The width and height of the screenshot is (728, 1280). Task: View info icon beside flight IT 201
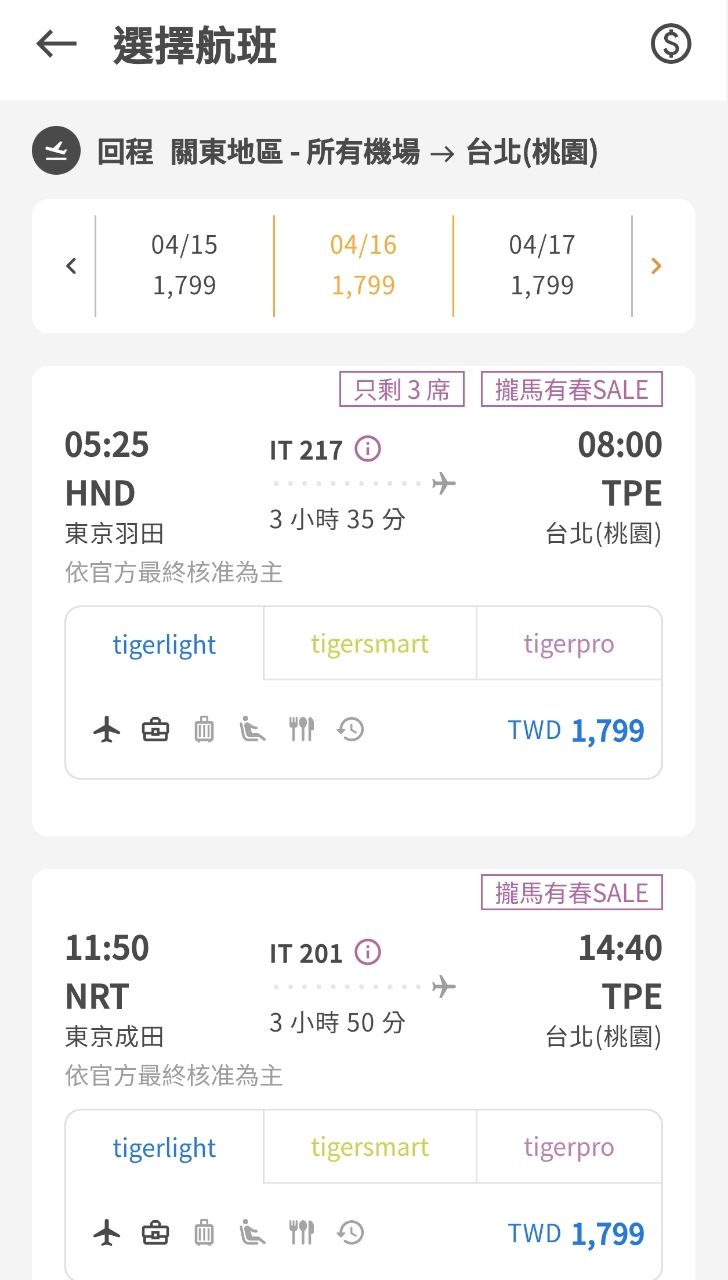[x=368, y=953]
